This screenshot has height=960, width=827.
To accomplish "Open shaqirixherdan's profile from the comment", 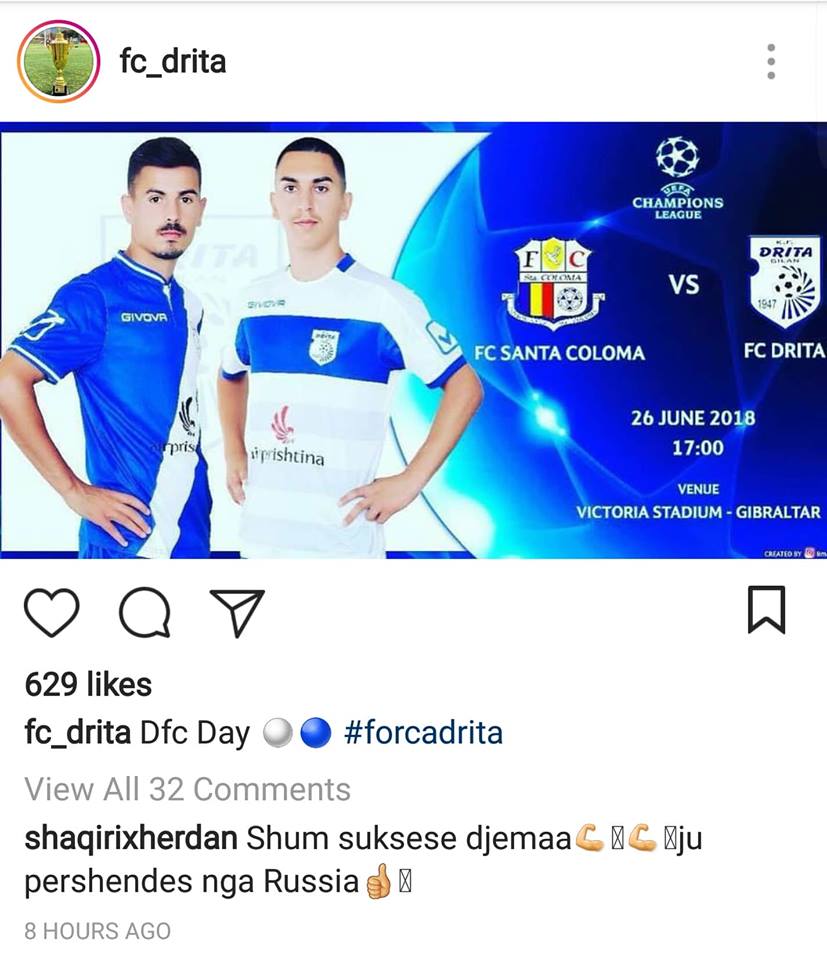I will click(x=130, y=838).
